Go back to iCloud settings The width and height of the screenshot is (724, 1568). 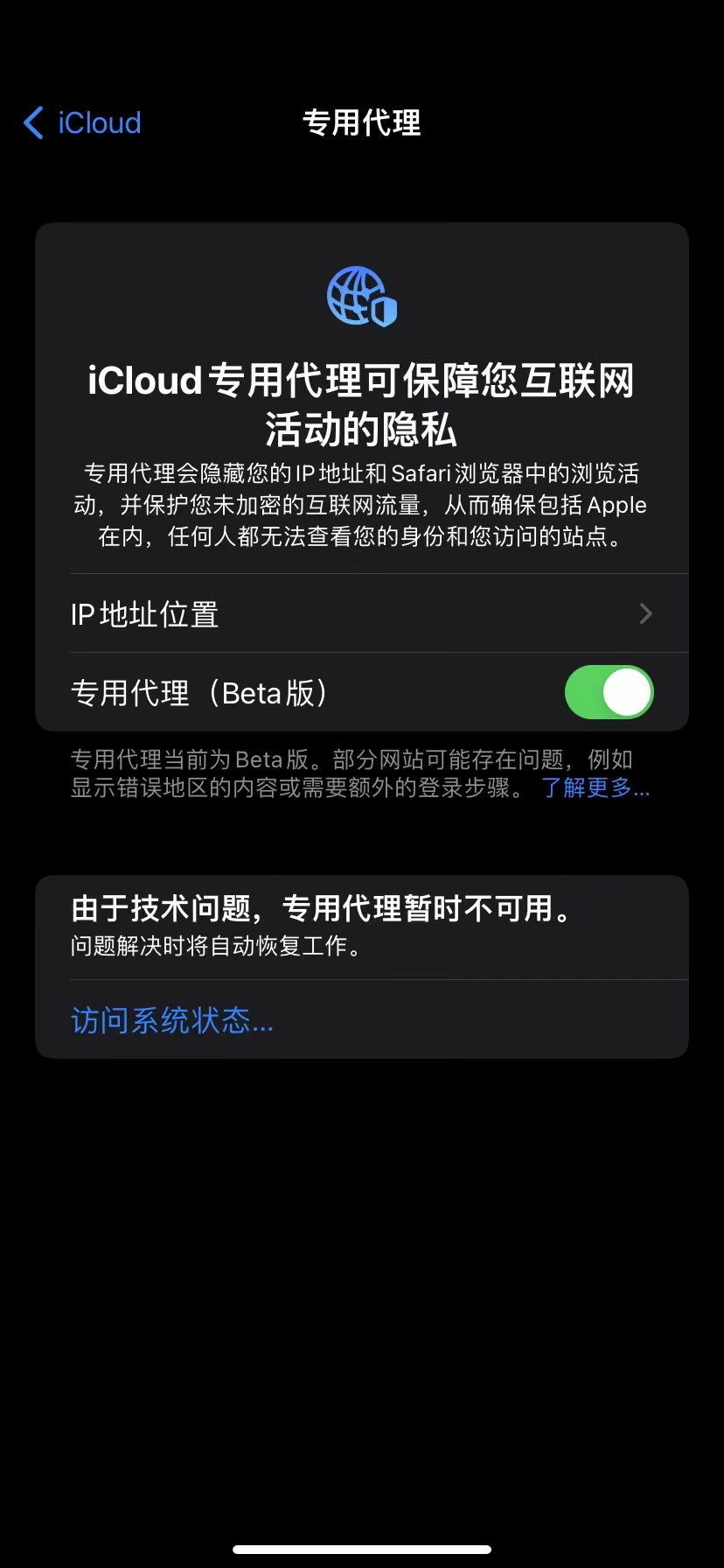click(82, 123)
